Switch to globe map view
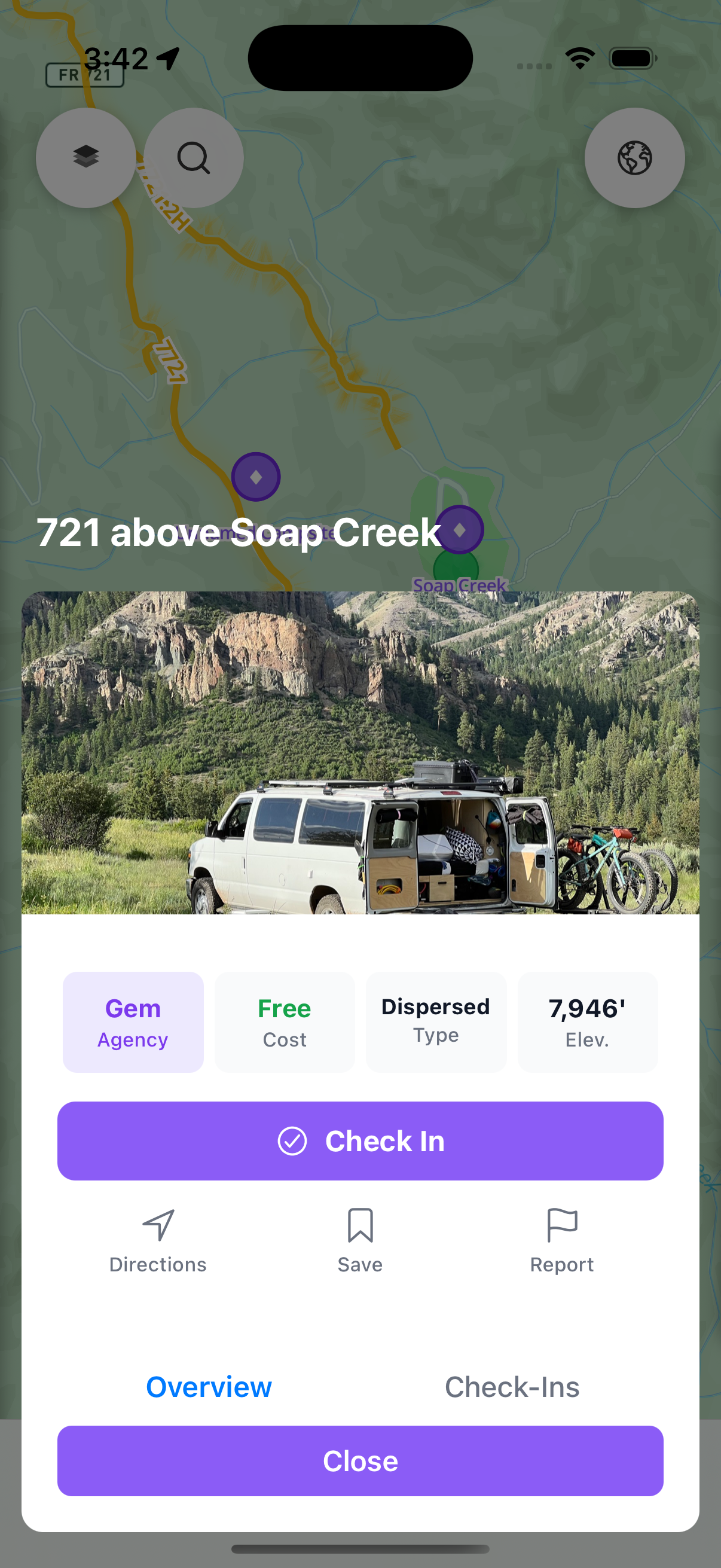The image size is (721, 1568). [x=634, y=158]
